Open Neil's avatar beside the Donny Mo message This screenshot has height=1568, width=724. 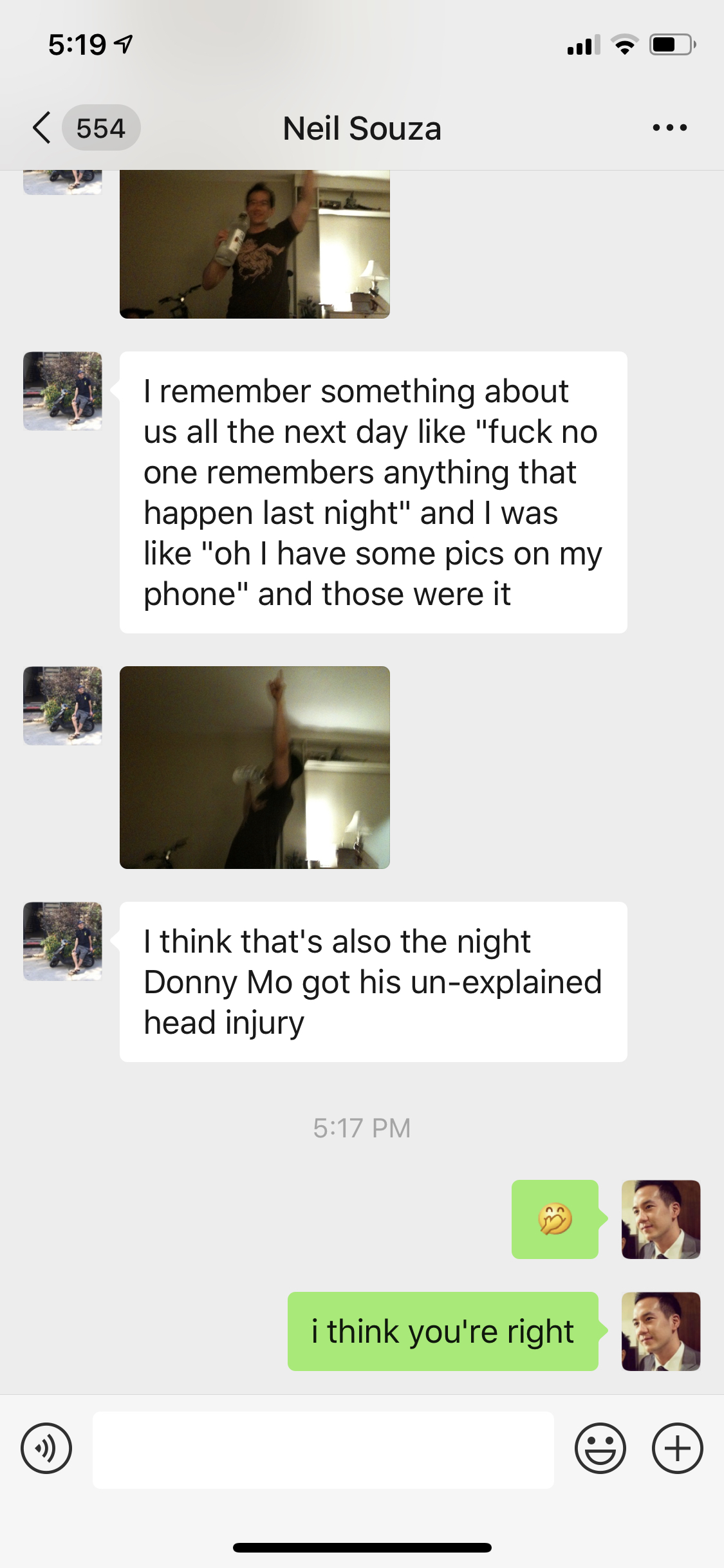62,941
